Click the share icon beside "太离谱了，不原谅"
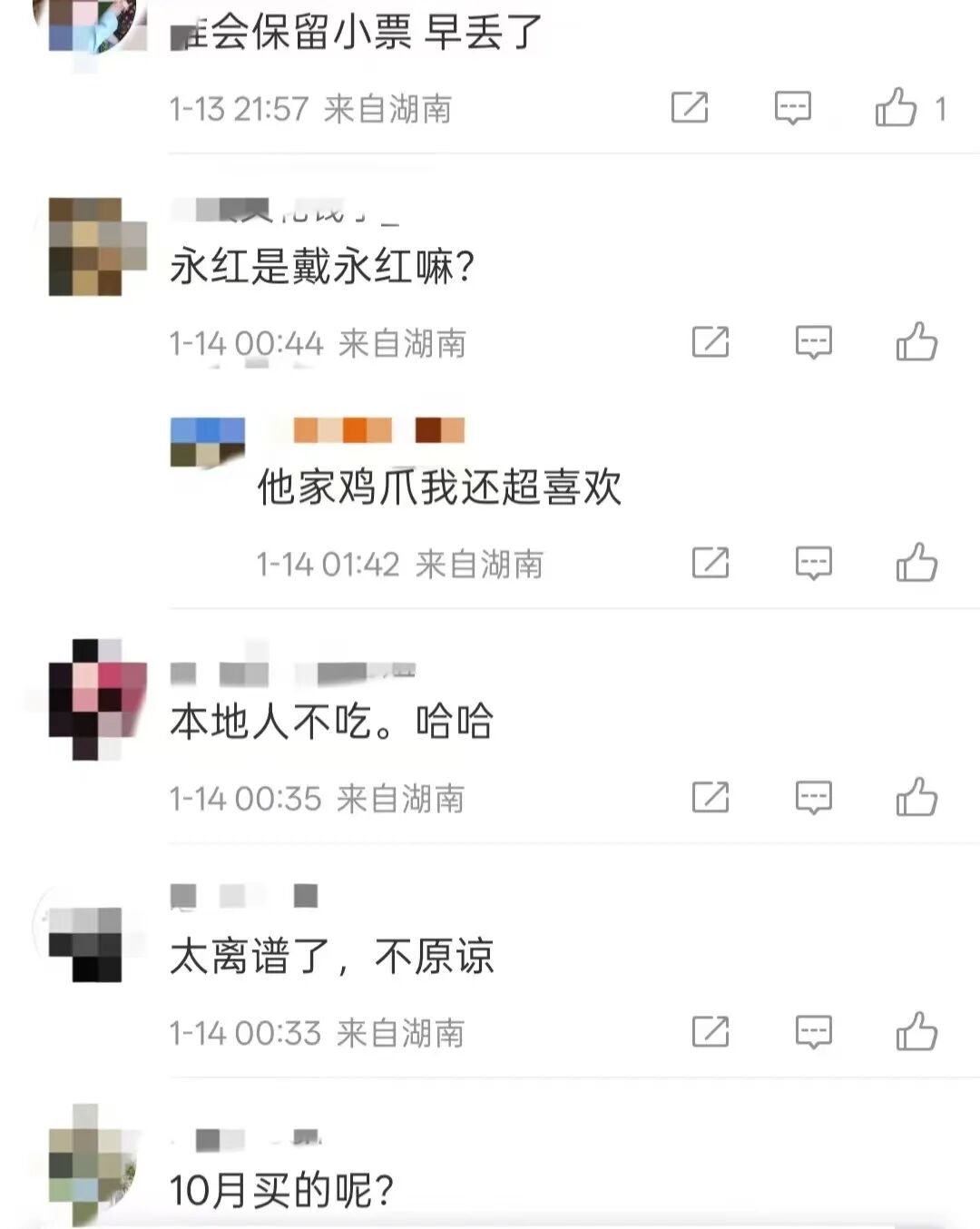This screenshot has width=980, height=1229. 711,1031
